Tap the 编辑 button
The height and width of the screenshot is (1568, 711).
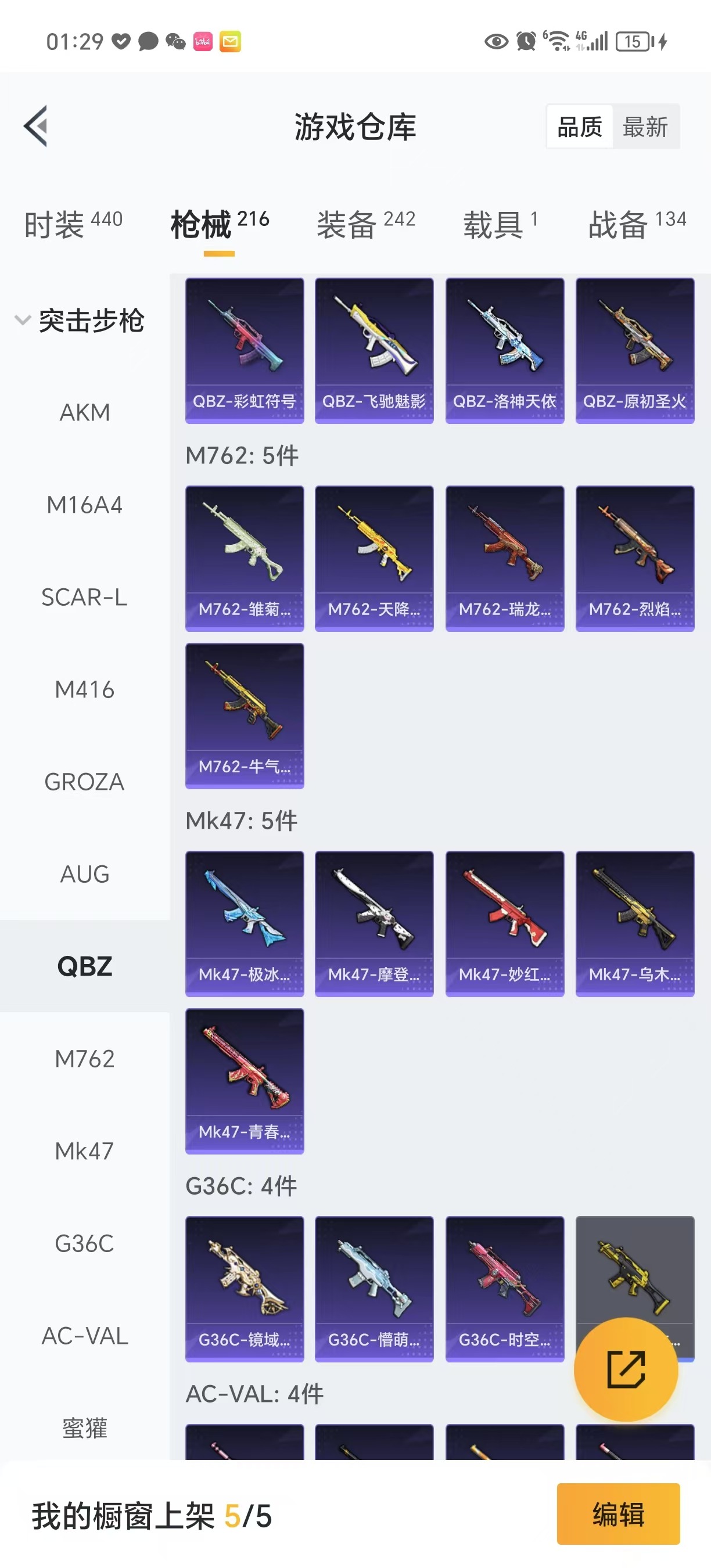tap(617, 1513)
